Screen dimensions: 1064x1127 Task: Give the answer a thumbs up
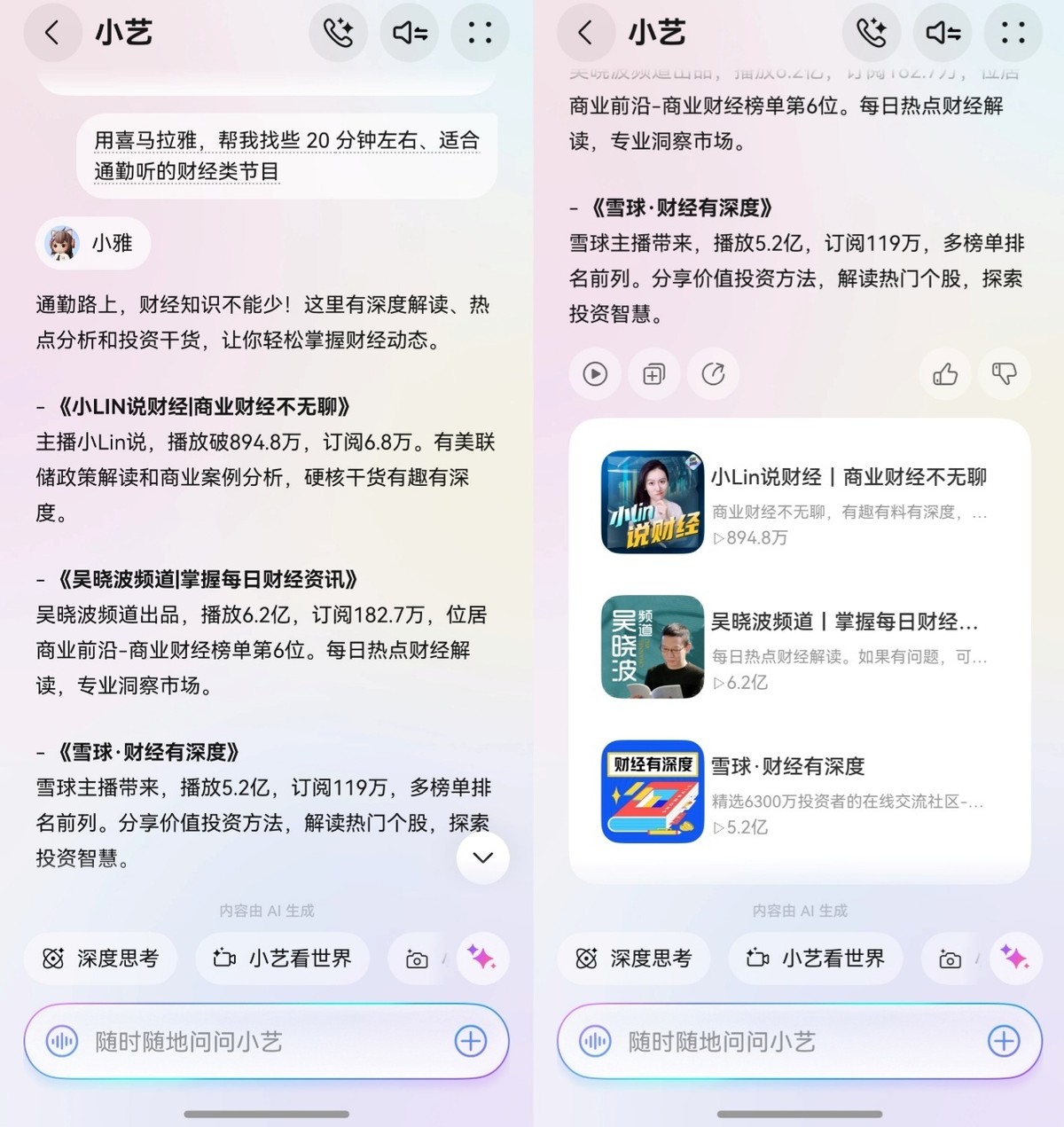point(945,374)
